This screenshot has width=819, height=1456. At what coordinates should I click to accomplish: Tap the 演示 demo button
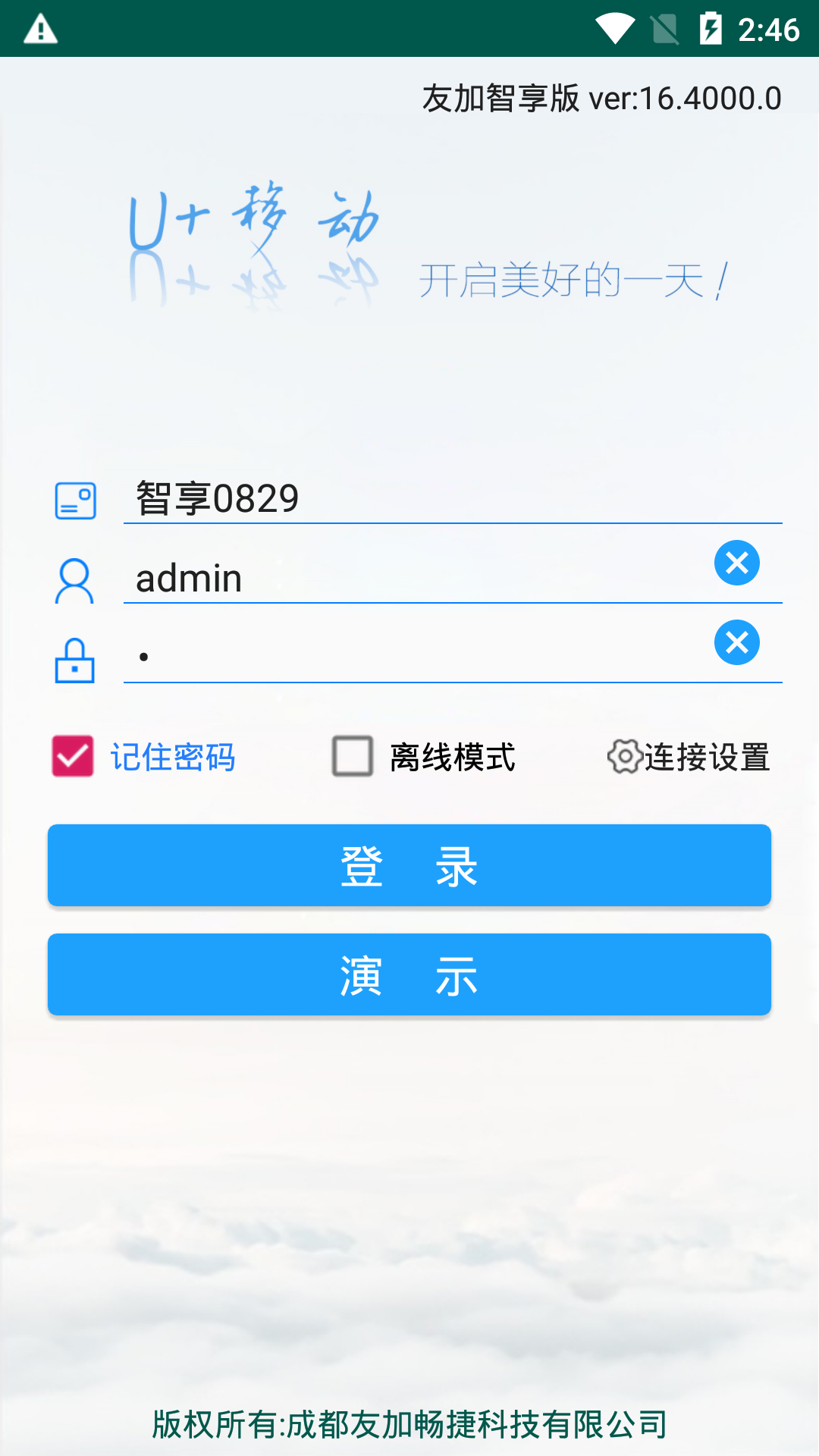[409, 975]
